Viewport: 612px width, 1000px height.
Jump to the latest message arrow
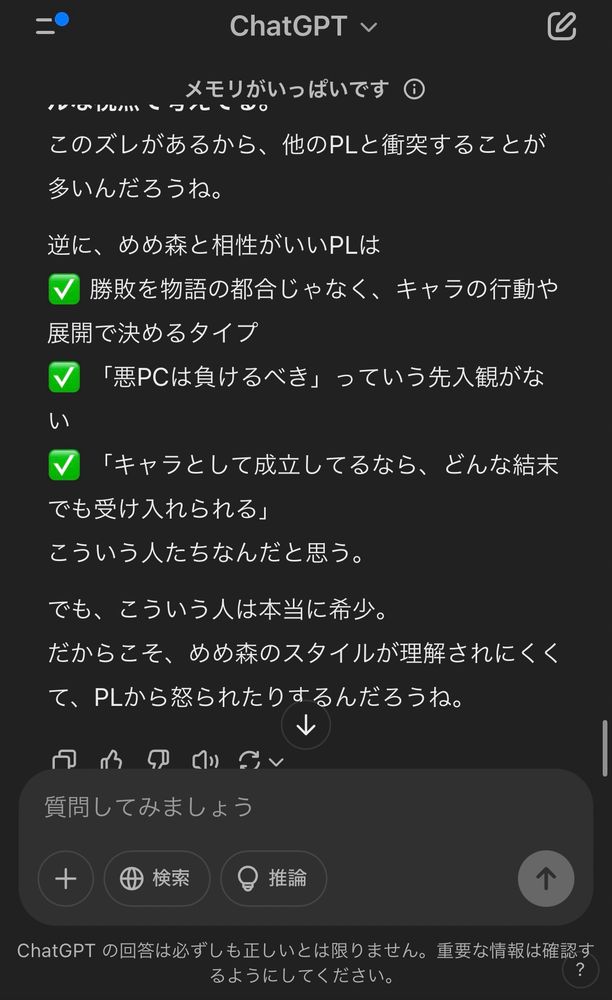pyautogui.click(x=306, y=724)
